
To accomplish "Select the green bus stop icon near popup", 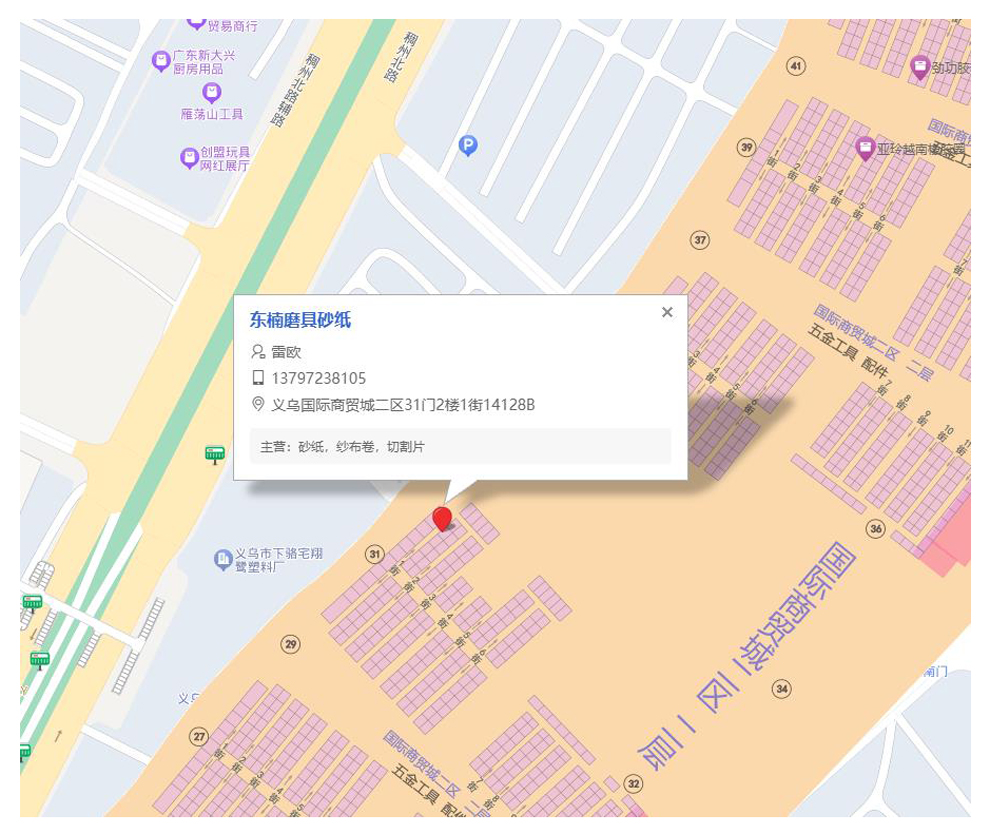I will click(x=215, y=454).
